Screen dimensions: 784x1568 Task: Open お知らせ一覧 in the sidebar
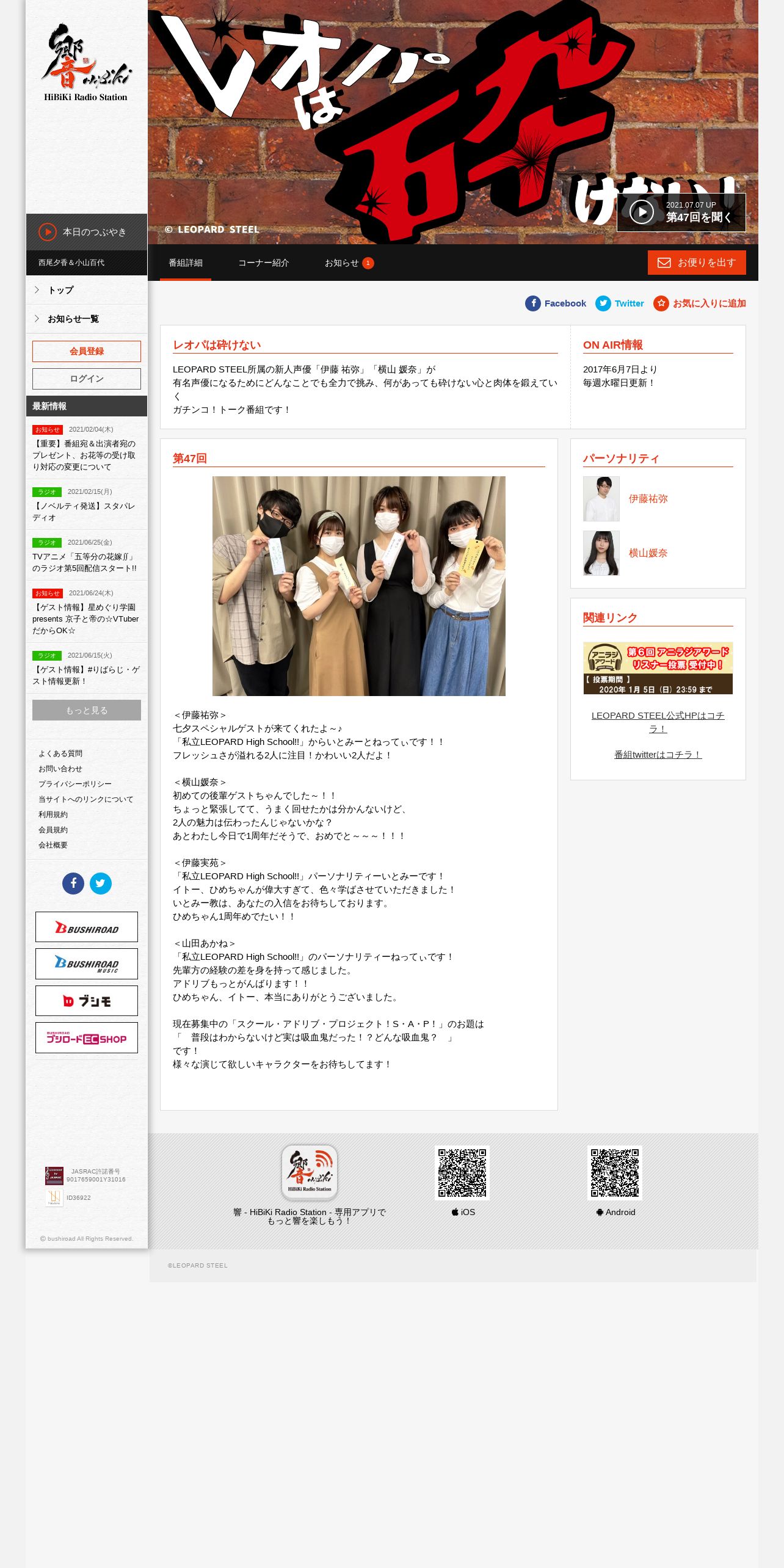[x=87, y=319]
